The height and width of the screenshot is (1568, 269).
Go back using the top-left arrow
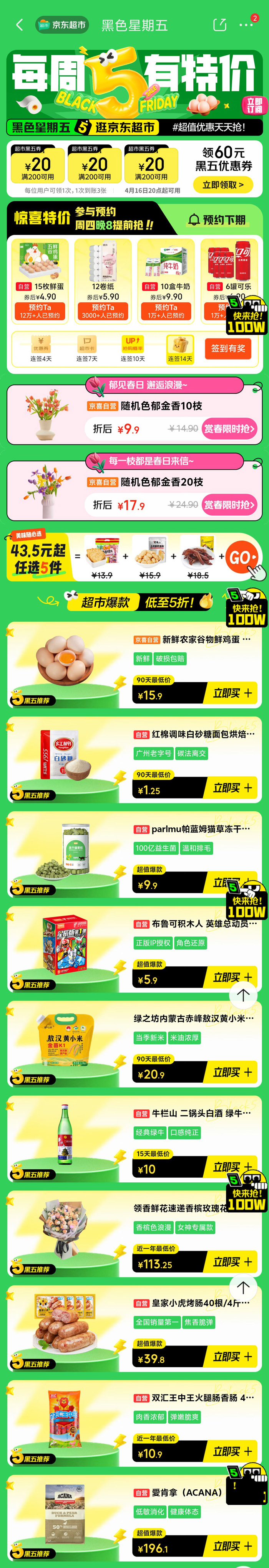click(x=20, y=25)
